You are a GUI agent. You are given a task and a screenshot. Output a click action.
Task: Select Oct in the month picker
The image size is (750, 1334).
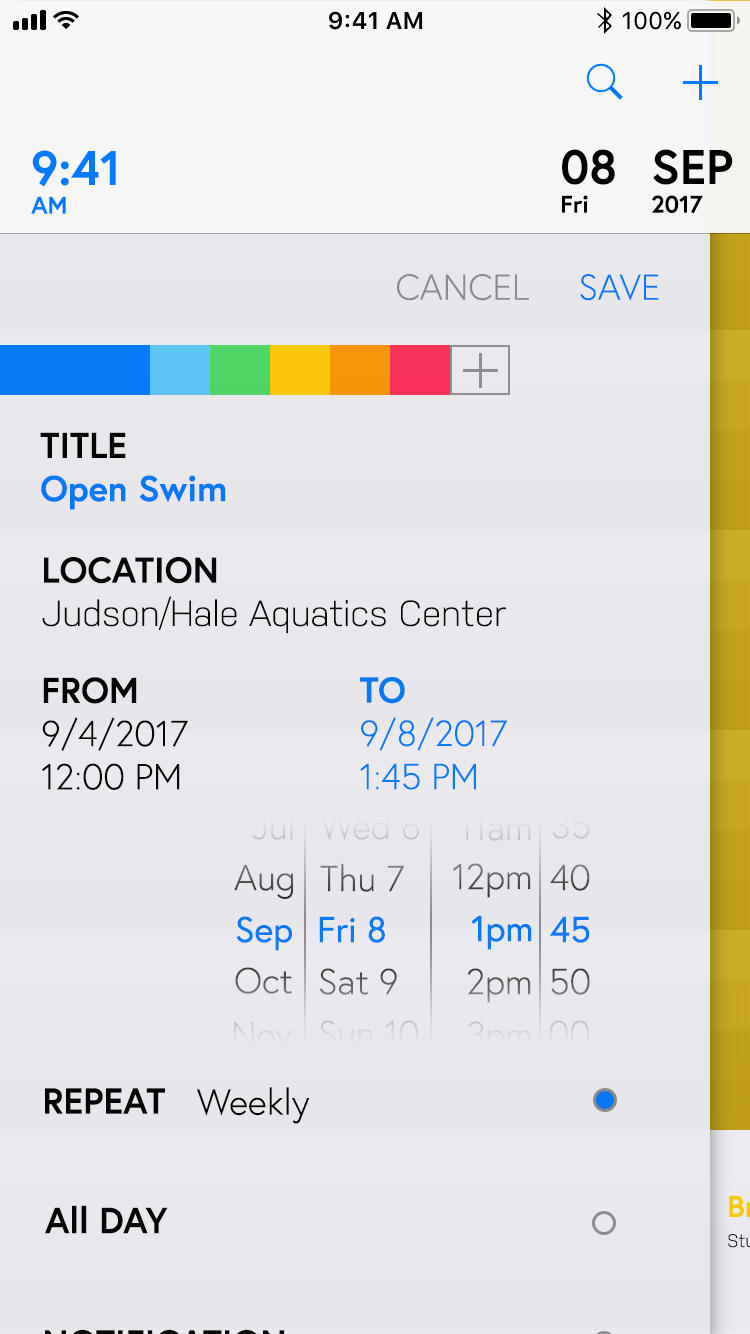(x=264, y=982)
